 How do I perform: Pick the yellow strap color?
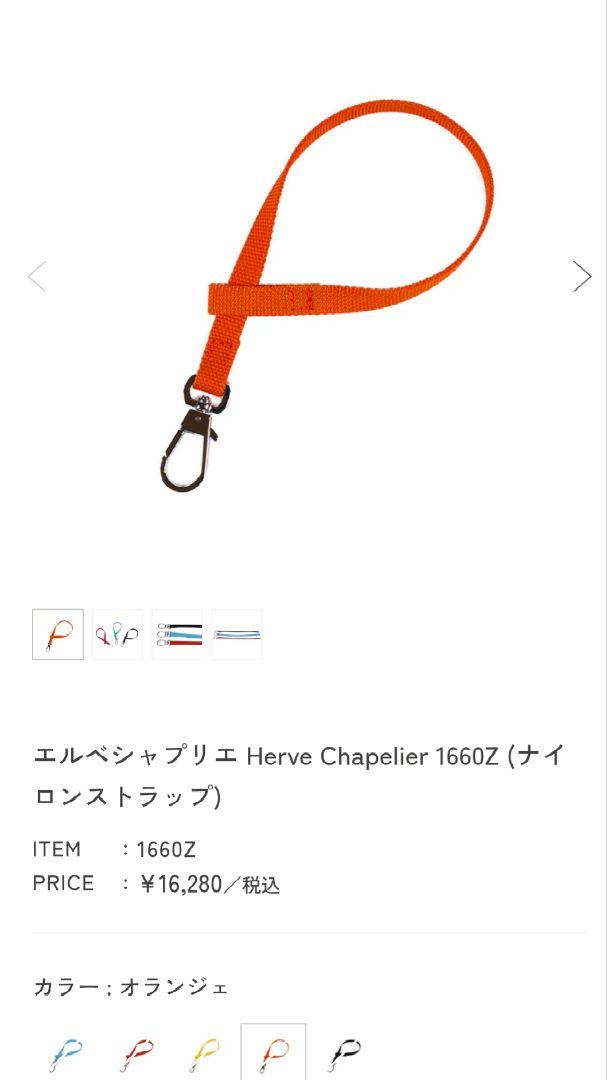pos(204,1054)
